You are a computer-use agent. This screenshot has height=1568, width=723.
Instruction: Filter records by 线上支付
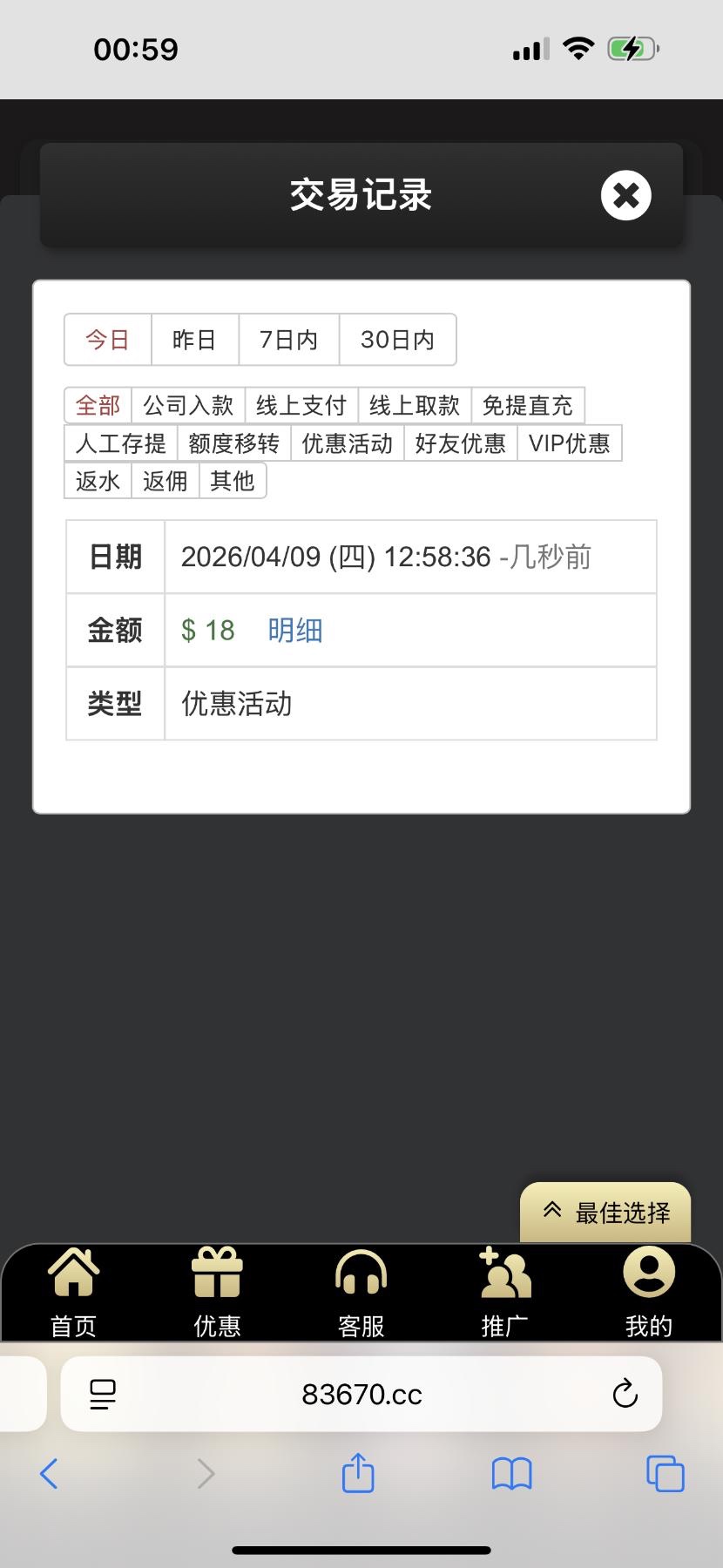(301, 405)
